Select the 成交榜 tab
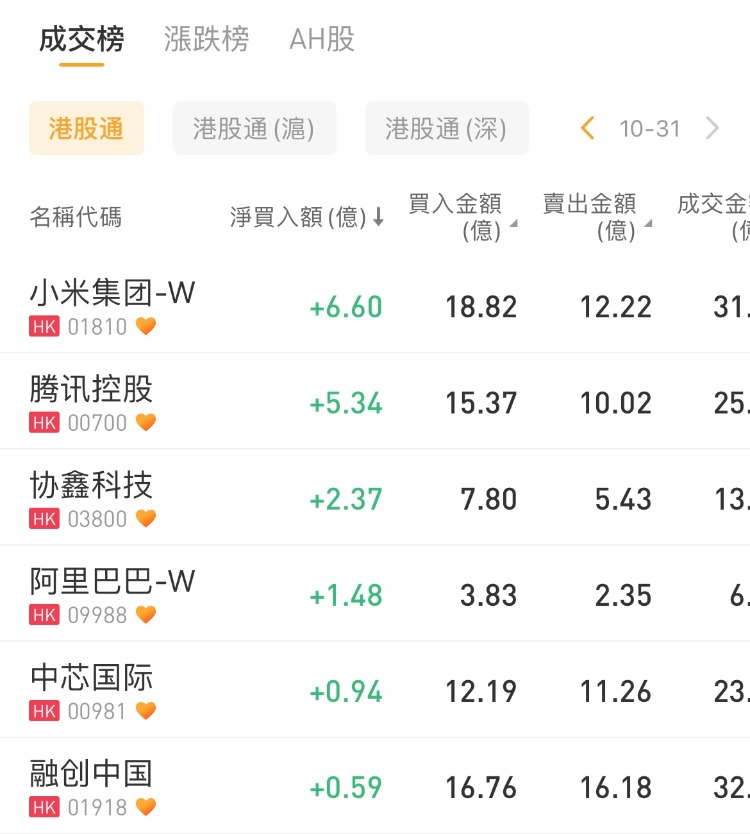The height and width of the screenshot is (834, 750). (82, 40)
